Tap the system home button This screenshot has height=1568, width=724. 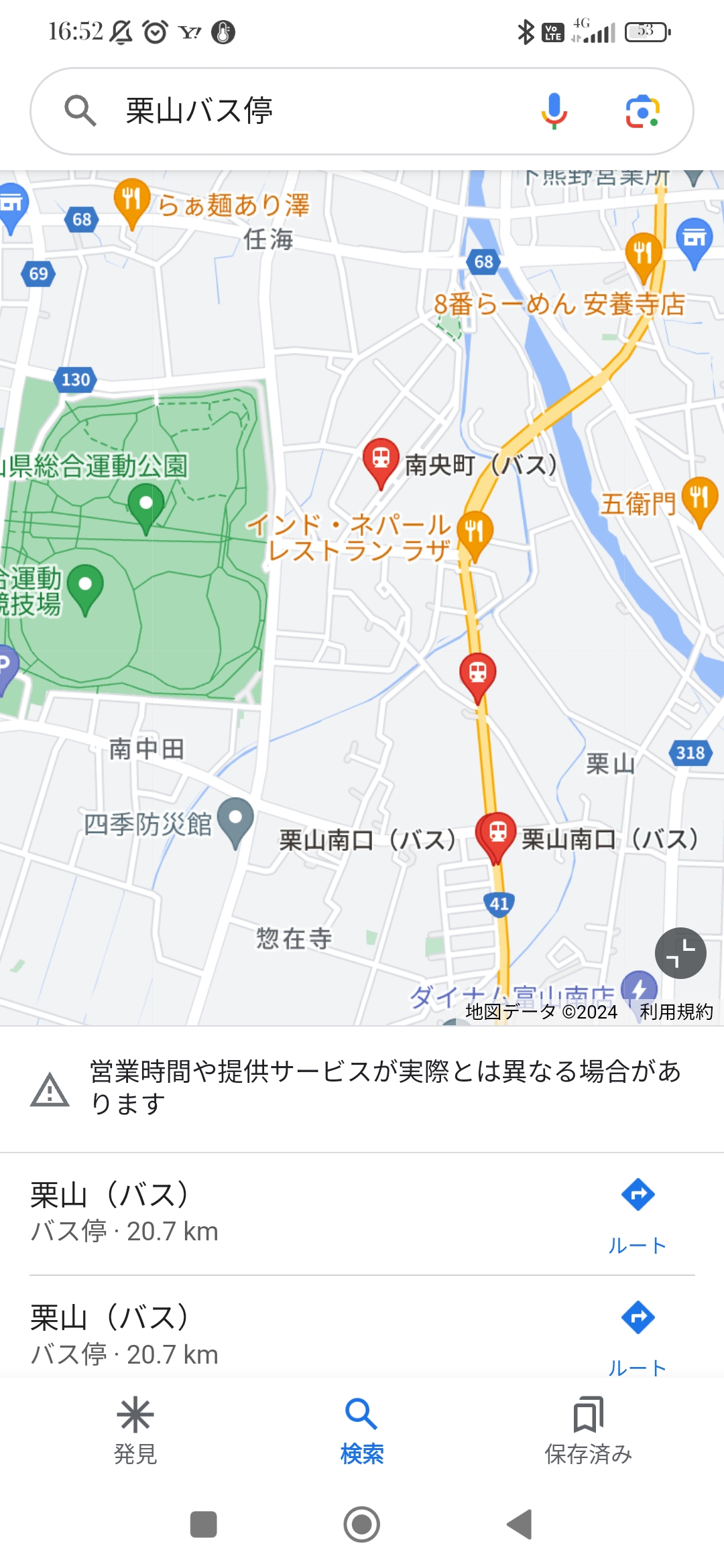tap(362, 1524)
